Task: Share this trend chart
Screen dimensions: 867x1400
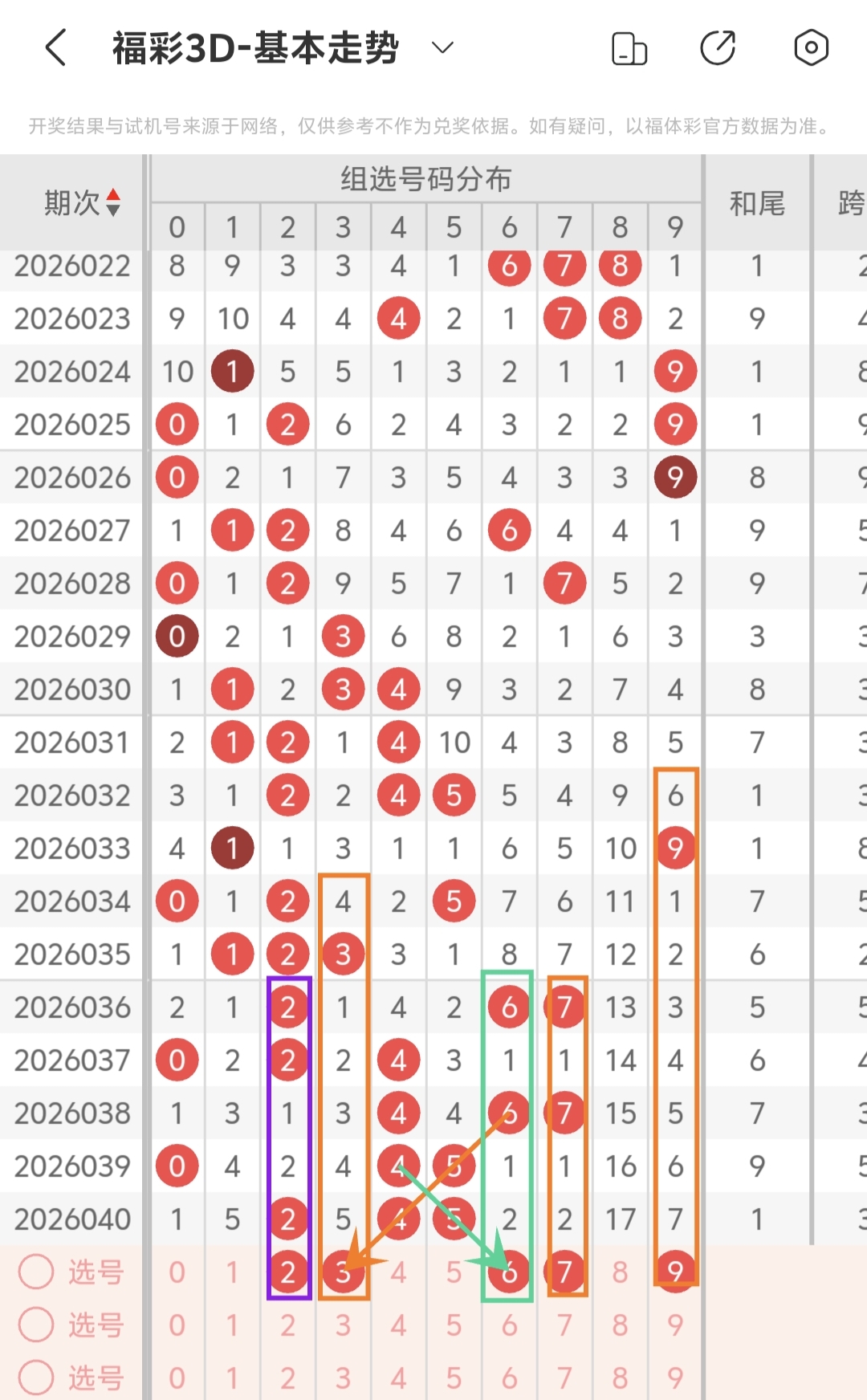Action: coord(718,48)
